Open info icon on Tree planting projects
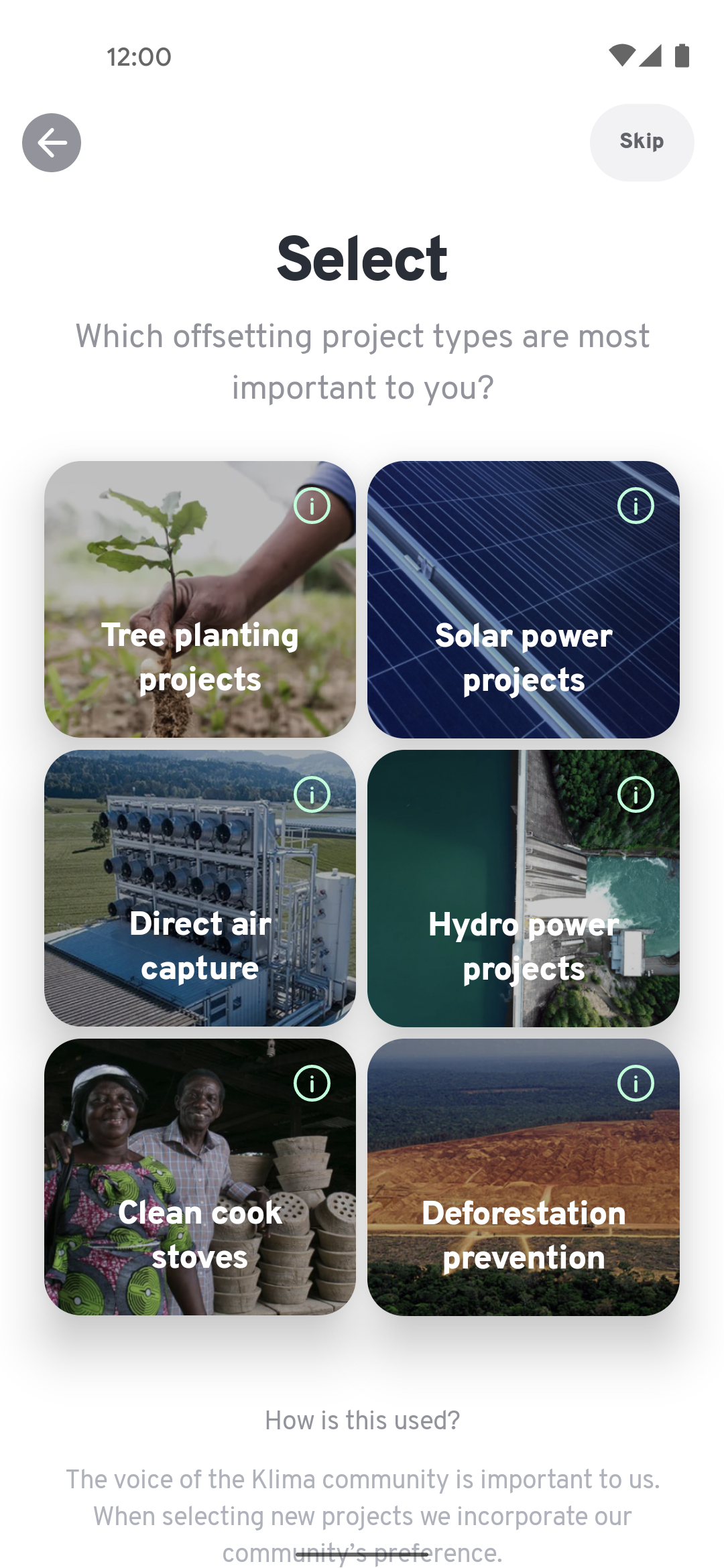The width and height of the screenshot is (724, 1568). (x=312, y=506)
